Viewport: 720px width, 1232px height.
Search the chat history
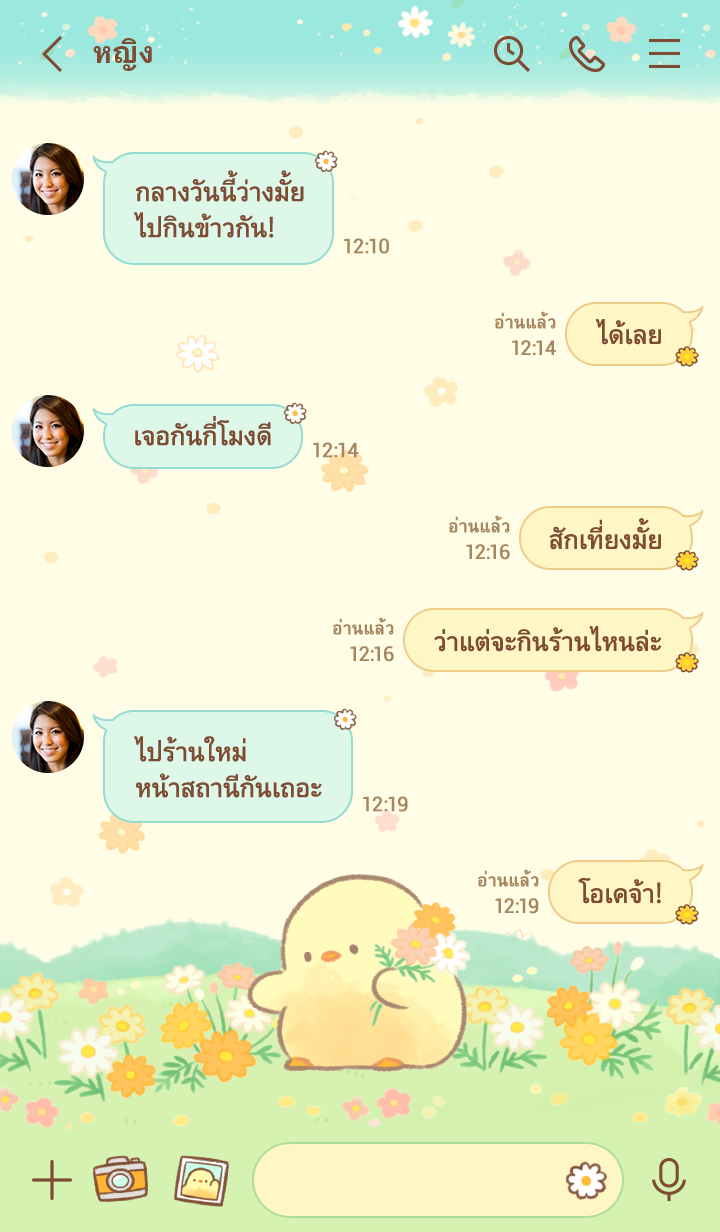512,54
